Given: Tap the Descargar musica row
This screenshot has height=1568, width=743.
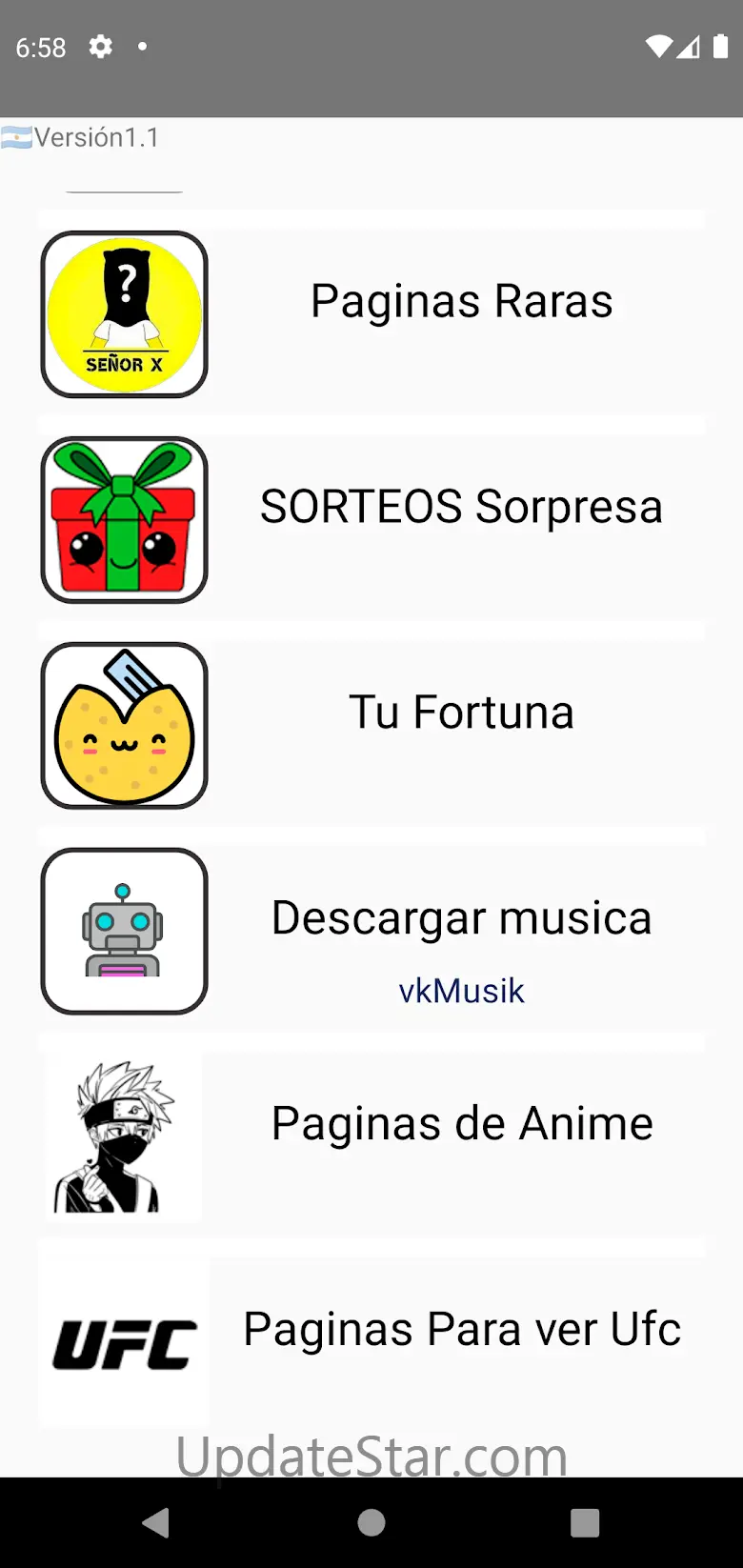Looking at the screenshot, I should coord(462,919).
